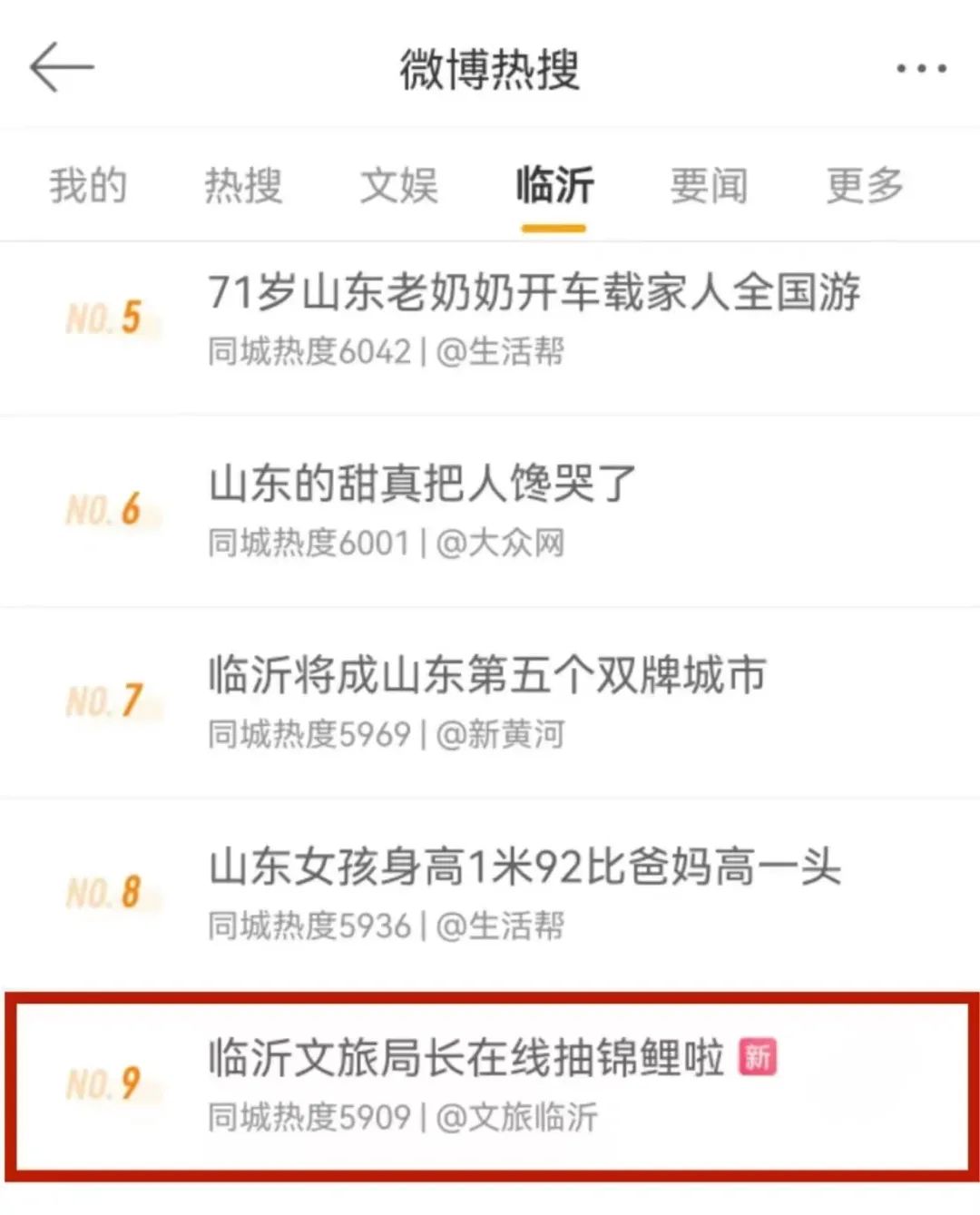This screenshot has height=1215, width=980.
Task: Switch to the 要闻 tab
Action: pyautogui.click(x=709, y=186)
